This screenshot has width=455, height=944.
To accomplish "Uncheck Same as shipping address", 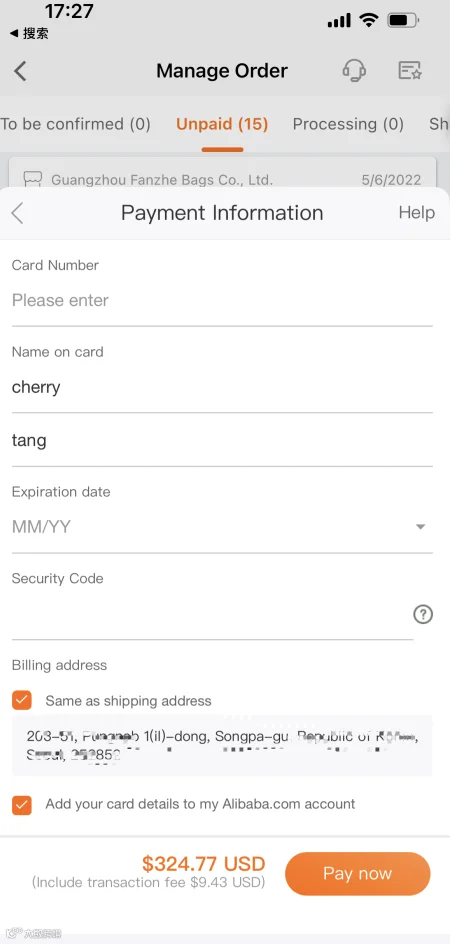I will click(22, 701).
